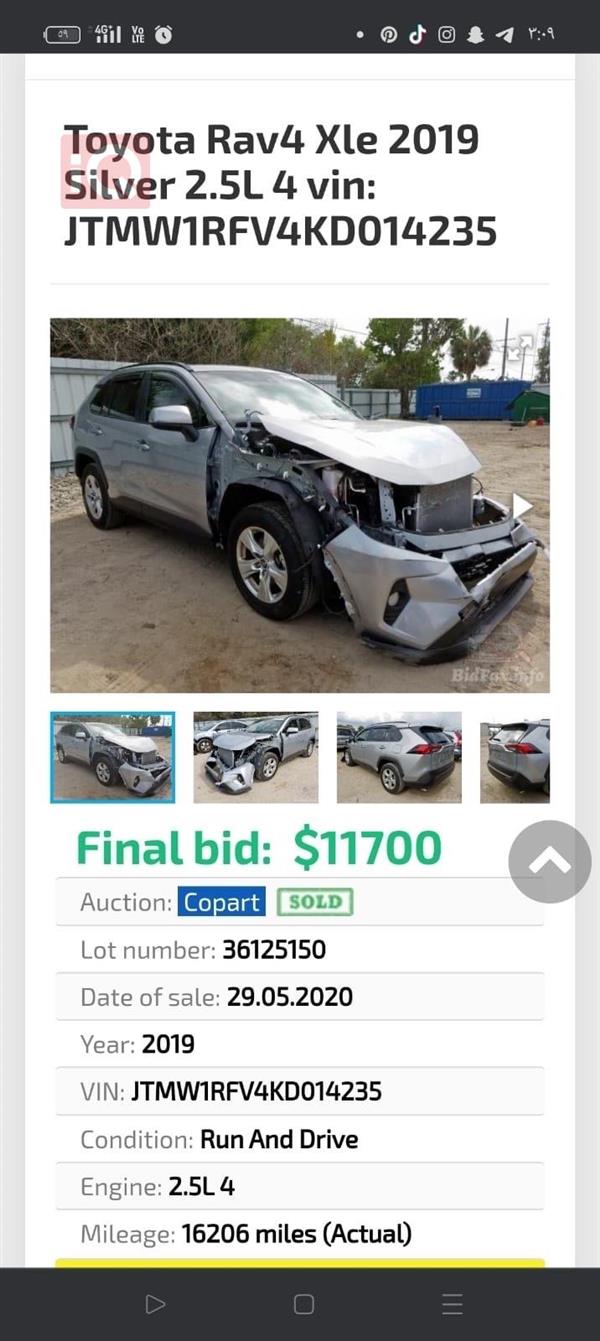The height and width of the screenshot is (1341, 600).
Task: Select the third thumbnail showing rear view
Action: (399, 757)
